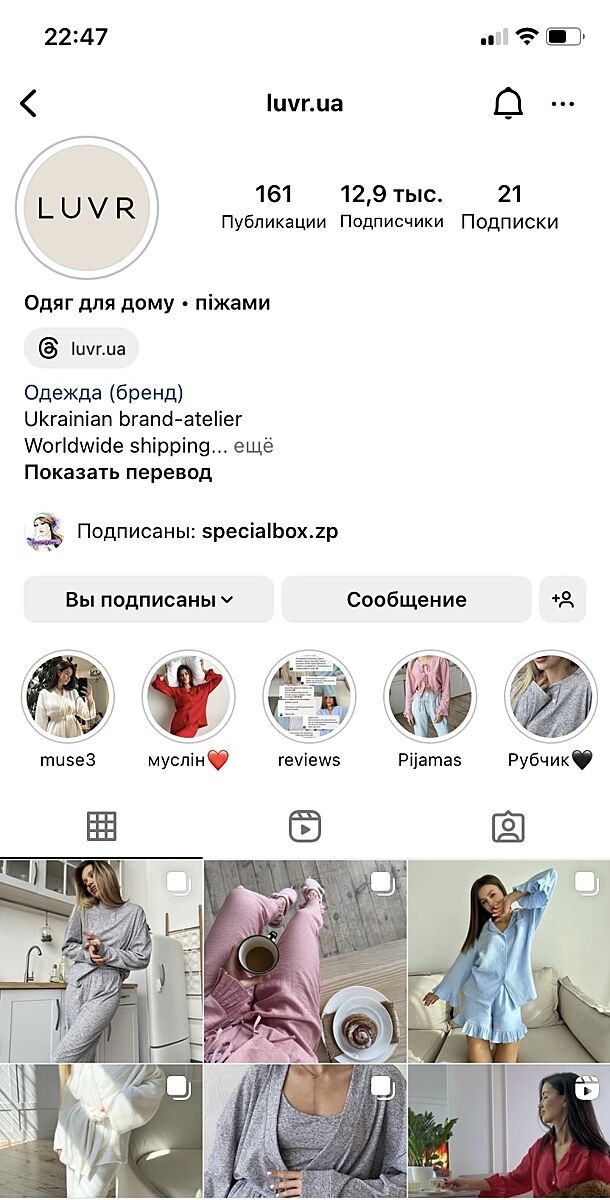View the 21 Подписки list
The height and width of the screenshot is (1200, 610).
point(509,206)
